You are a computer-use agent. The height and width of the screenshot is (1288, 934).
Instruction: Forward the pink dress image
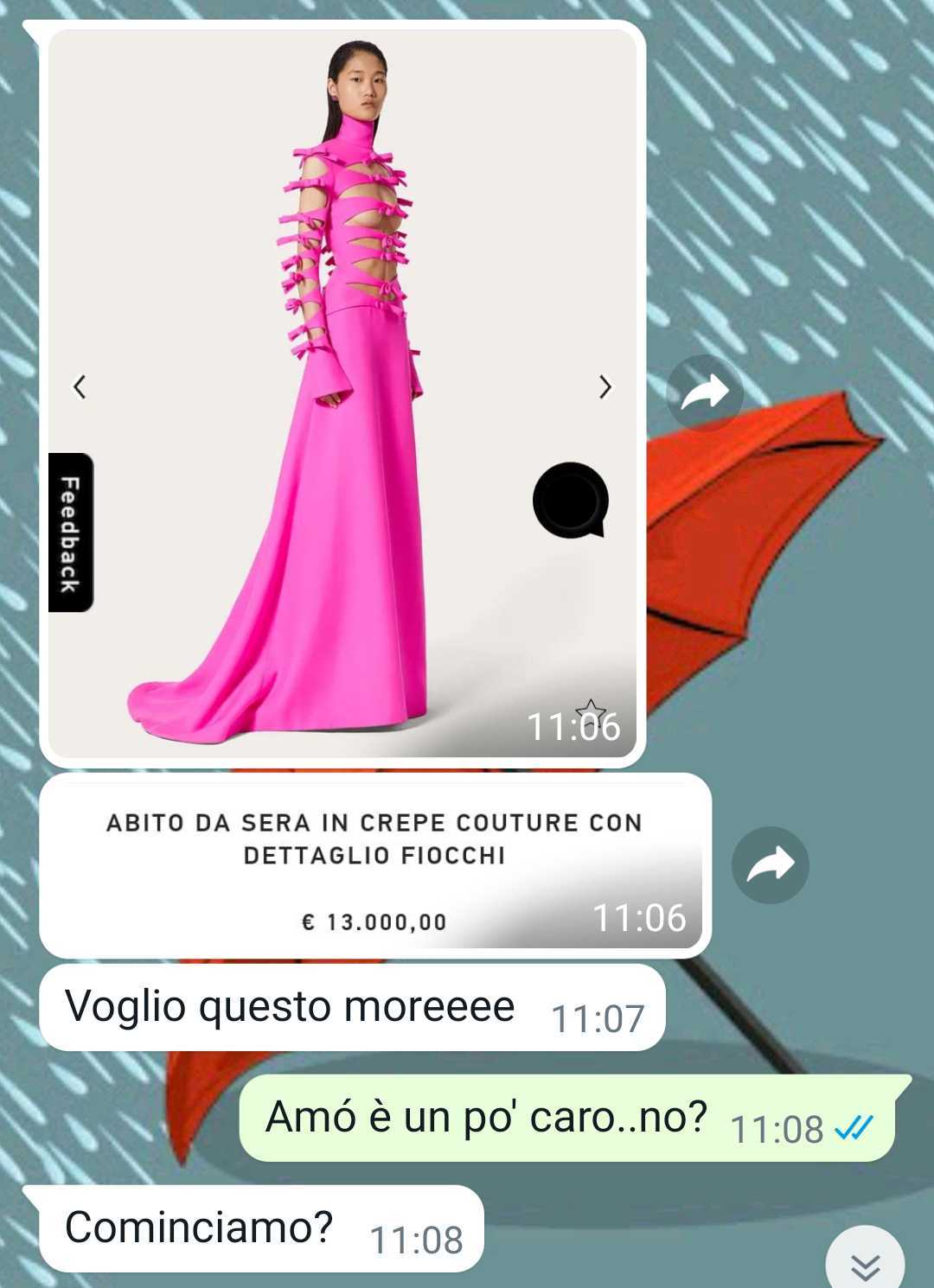pos(705,393)
